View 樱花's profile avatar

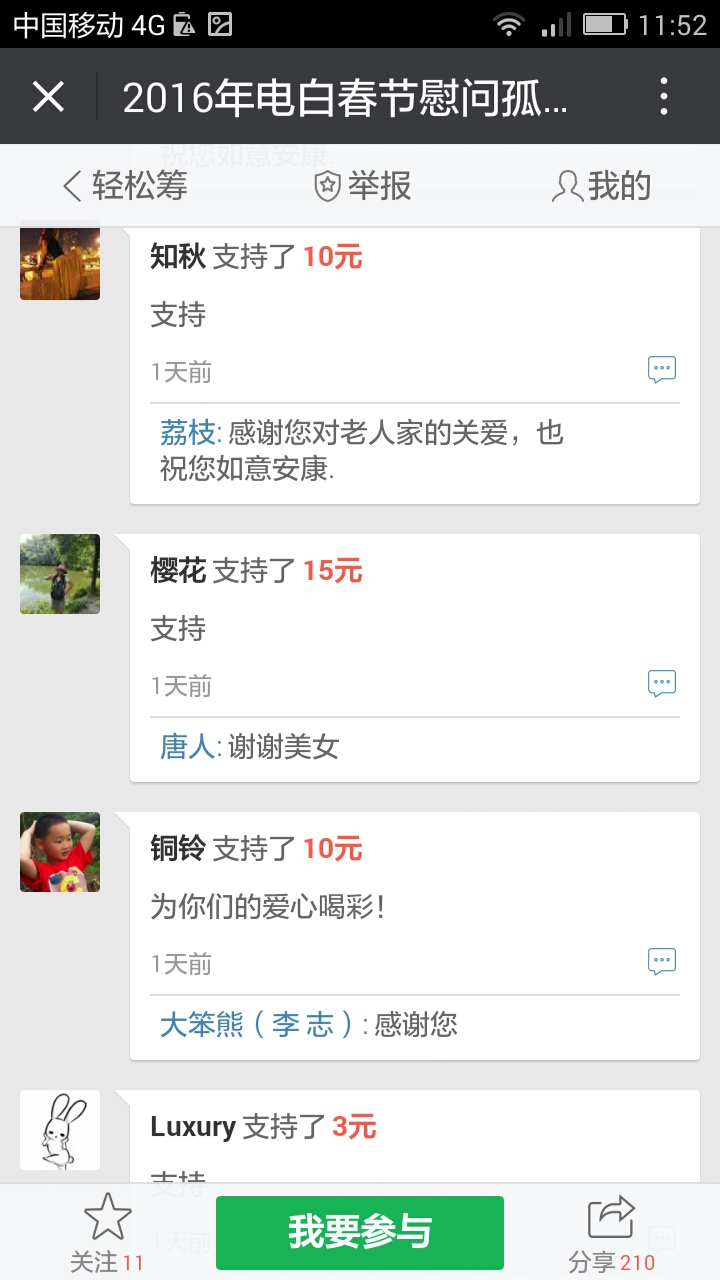(x=60, y=574)
